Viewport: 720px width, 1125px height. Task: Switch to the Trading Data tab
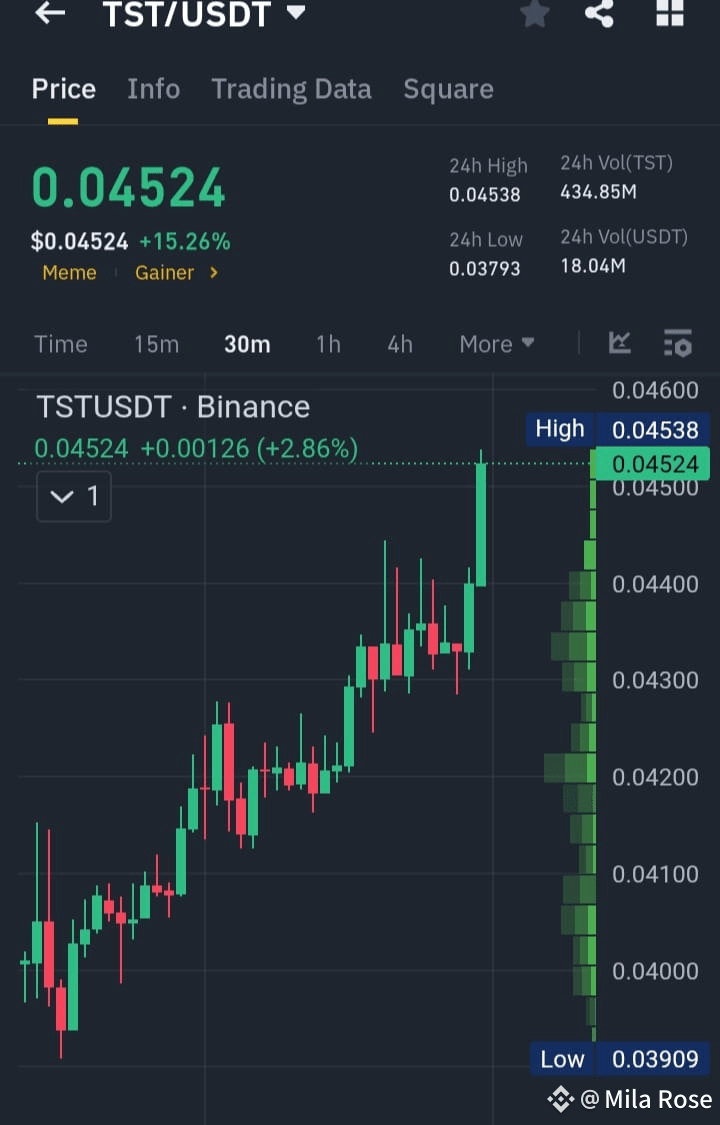coord(291,88)
